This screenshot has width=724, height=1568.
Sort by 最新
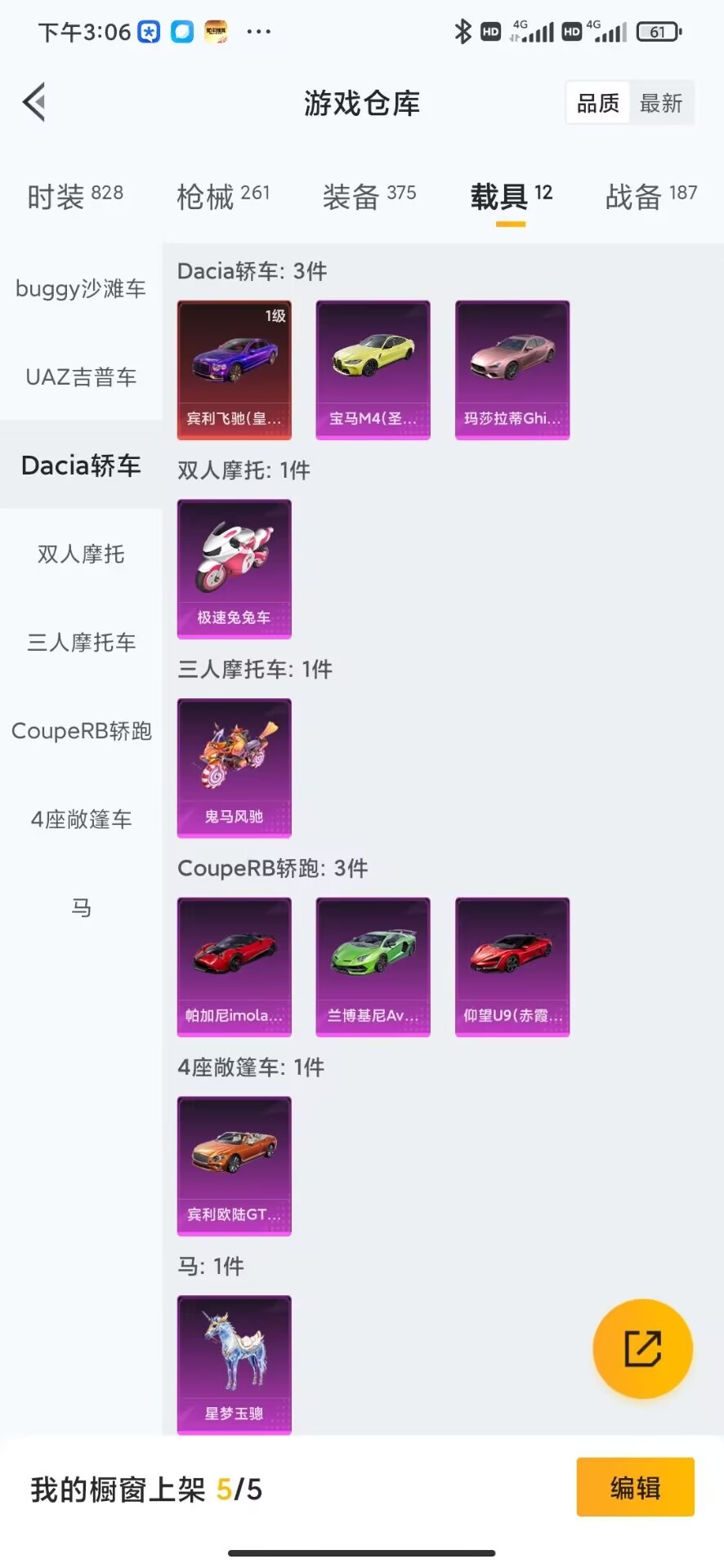660,104
